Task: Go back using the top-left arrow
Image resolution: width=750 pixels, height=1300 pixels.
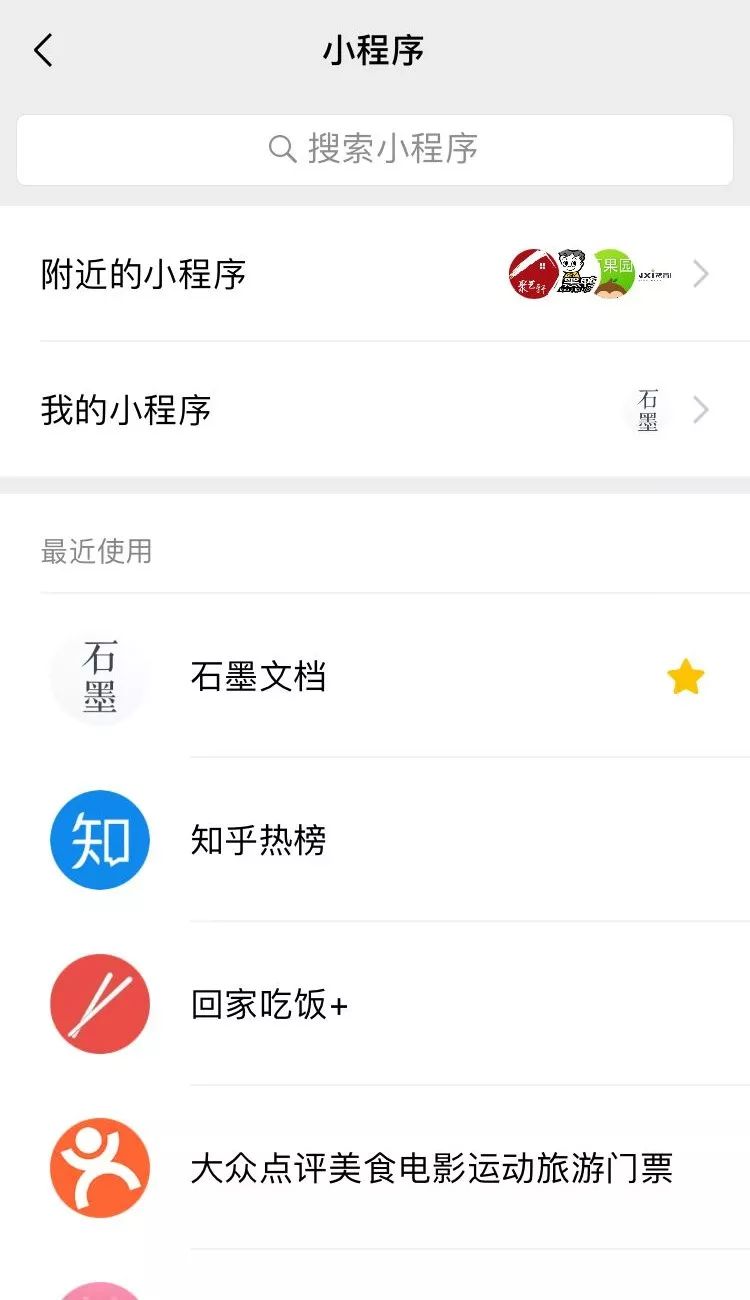Action: [43, 50]
